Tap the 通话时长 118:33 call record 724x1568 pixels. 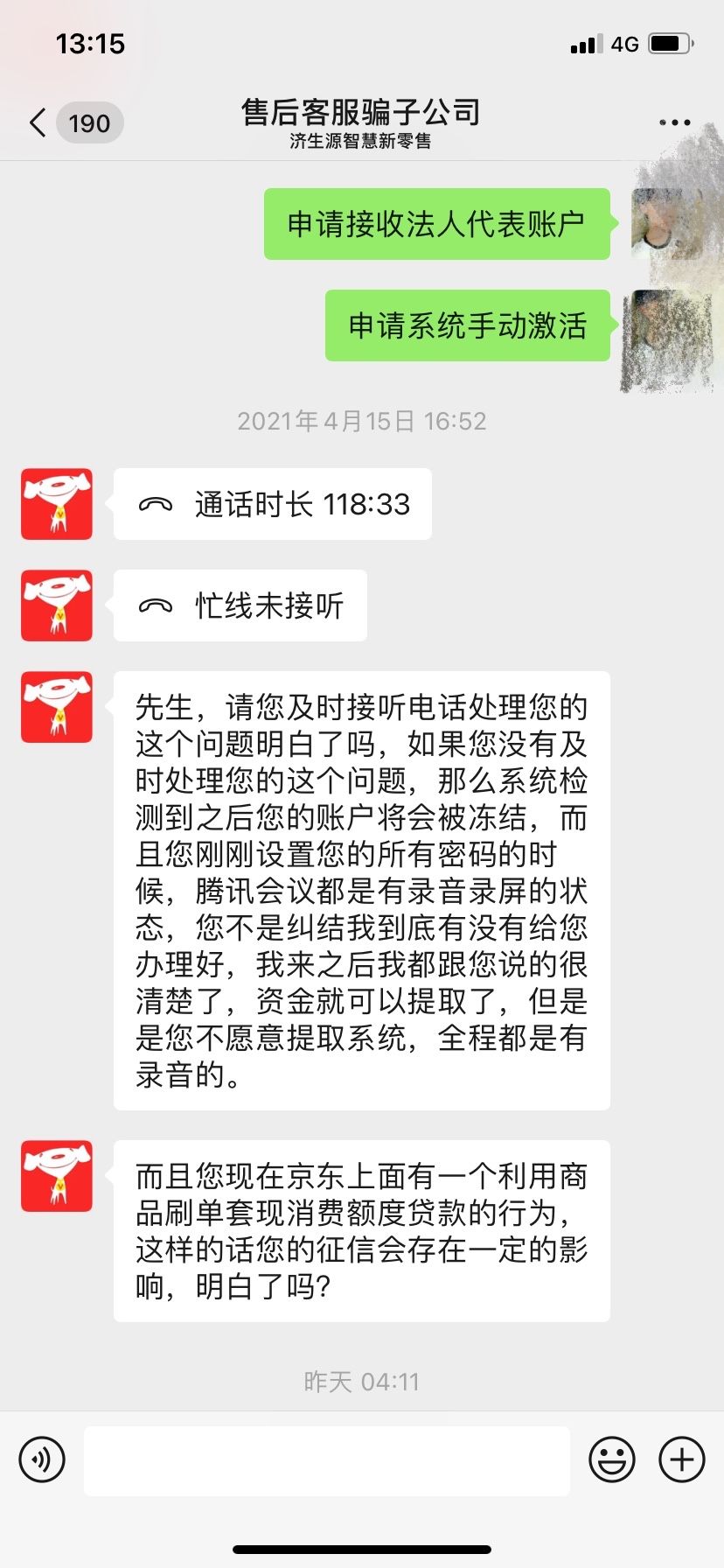point(272,505)
